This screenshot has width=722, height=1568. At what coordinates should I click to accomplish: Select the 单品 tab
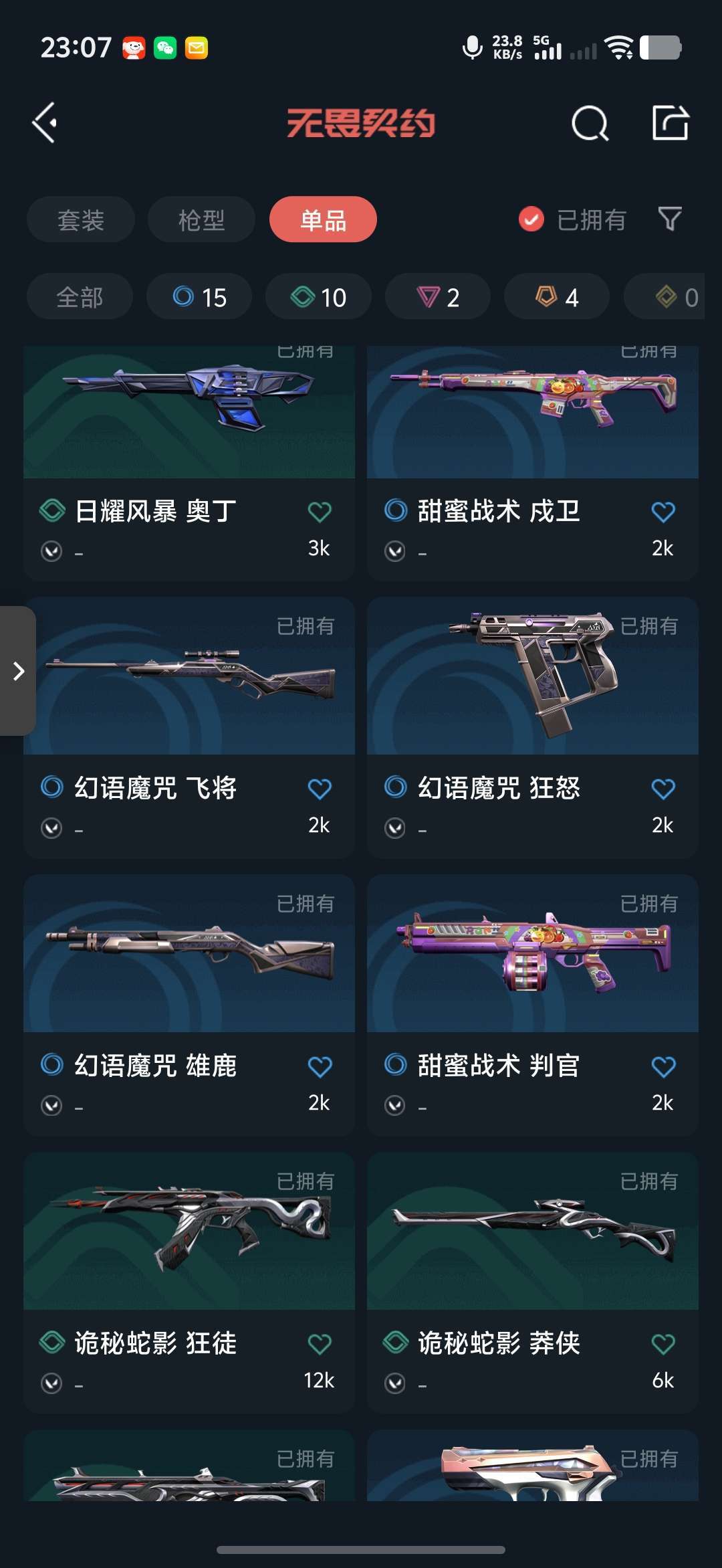(x=323, y=219)
